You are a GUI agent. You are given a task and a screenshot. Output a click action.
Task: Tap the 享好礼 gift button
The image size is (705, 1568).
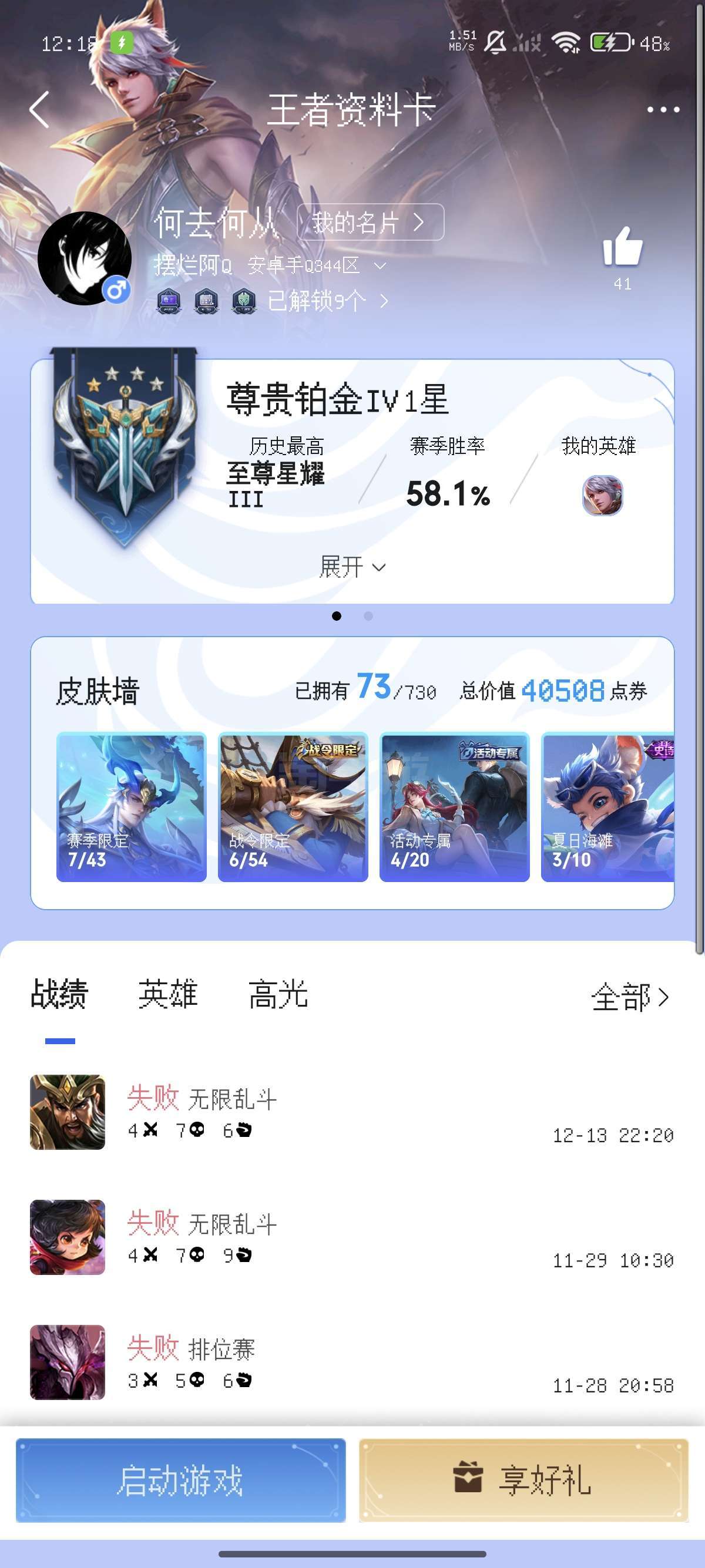(523, 1480)
